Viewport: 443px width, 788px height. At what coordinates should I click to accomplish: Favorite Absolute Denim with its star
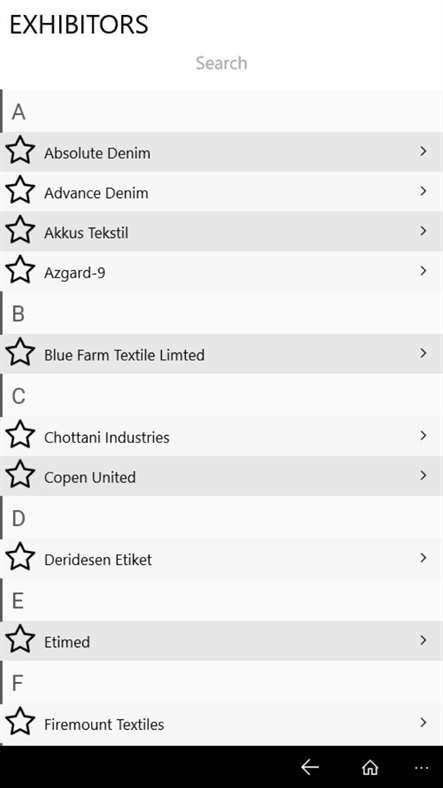coord(20,151)
